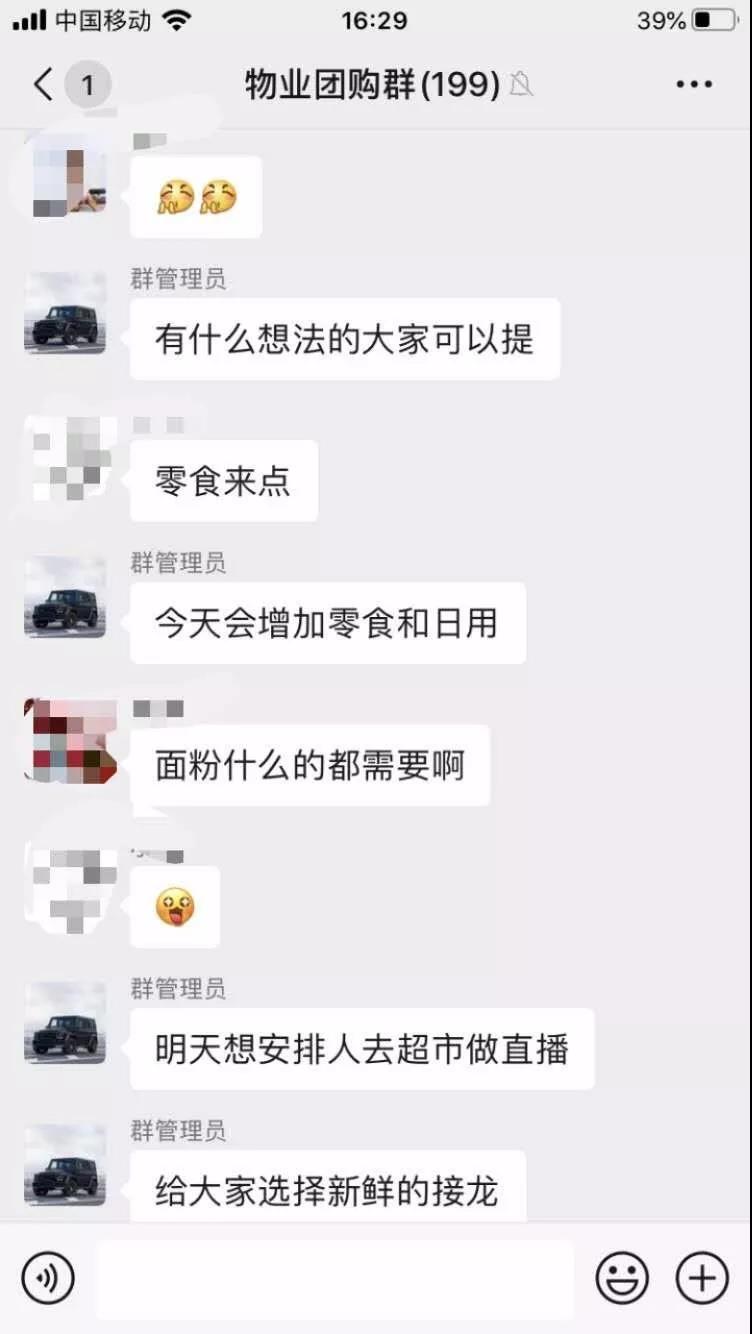752x1334 pixels.
Task: Open admin avatar beside '有什么想法的大家可以提'
Action: coord(65,313)
